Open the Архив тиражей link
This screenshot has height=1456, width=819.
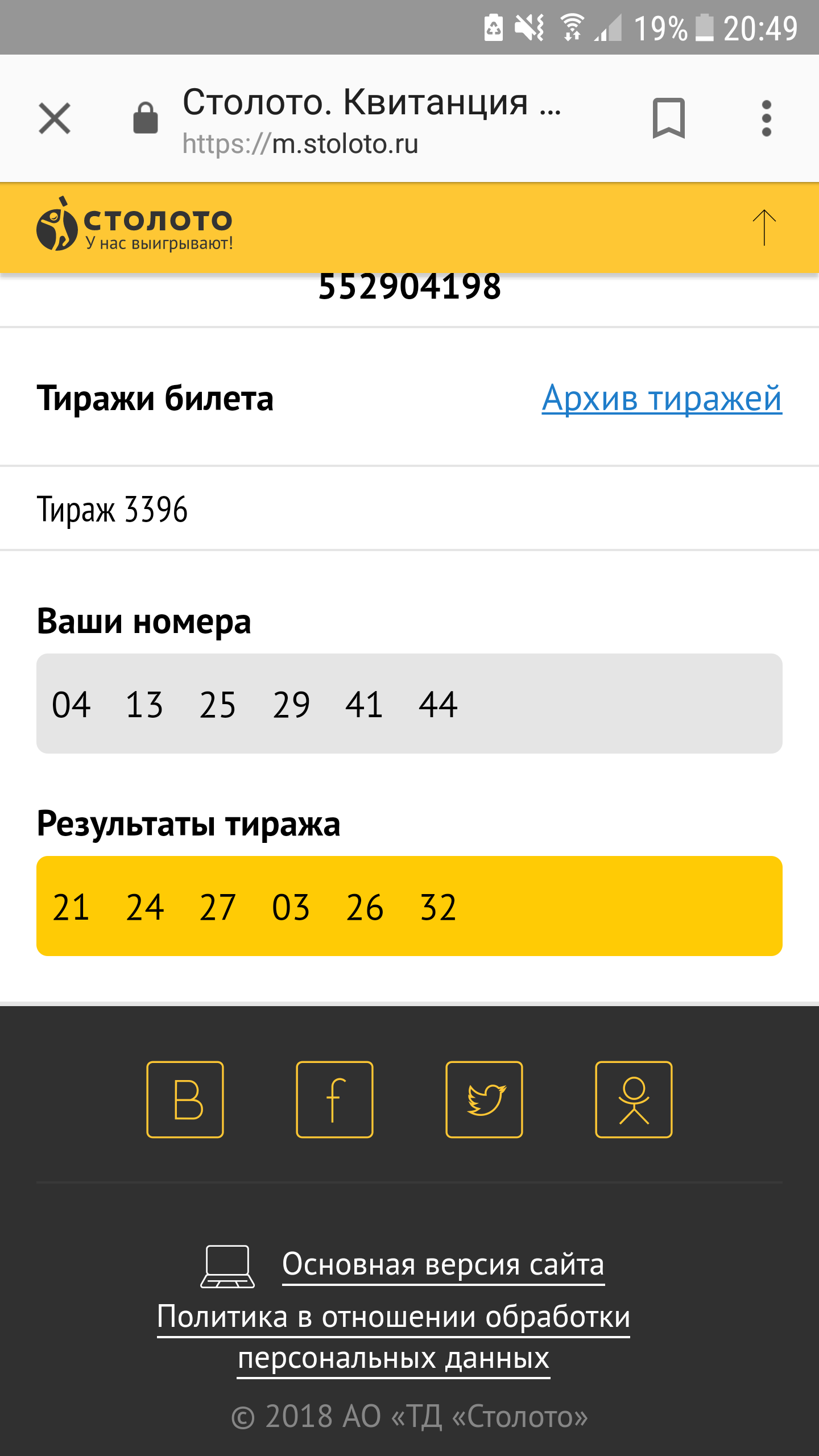[661, 398]
